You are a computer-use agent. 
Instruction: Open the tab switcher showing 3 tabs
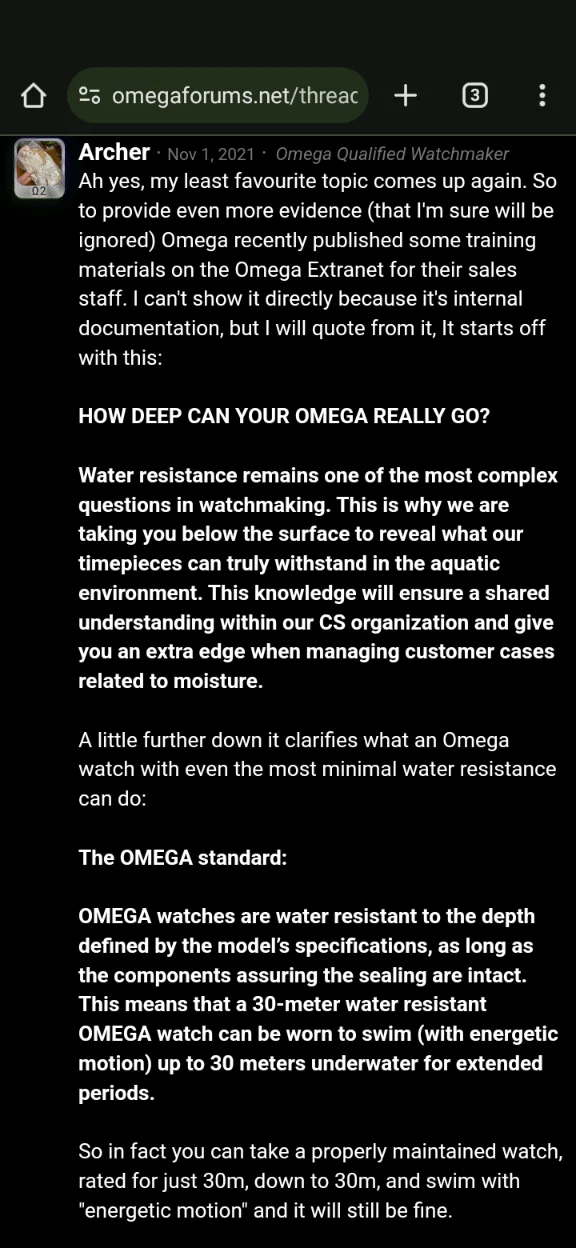tap(475, 95)
